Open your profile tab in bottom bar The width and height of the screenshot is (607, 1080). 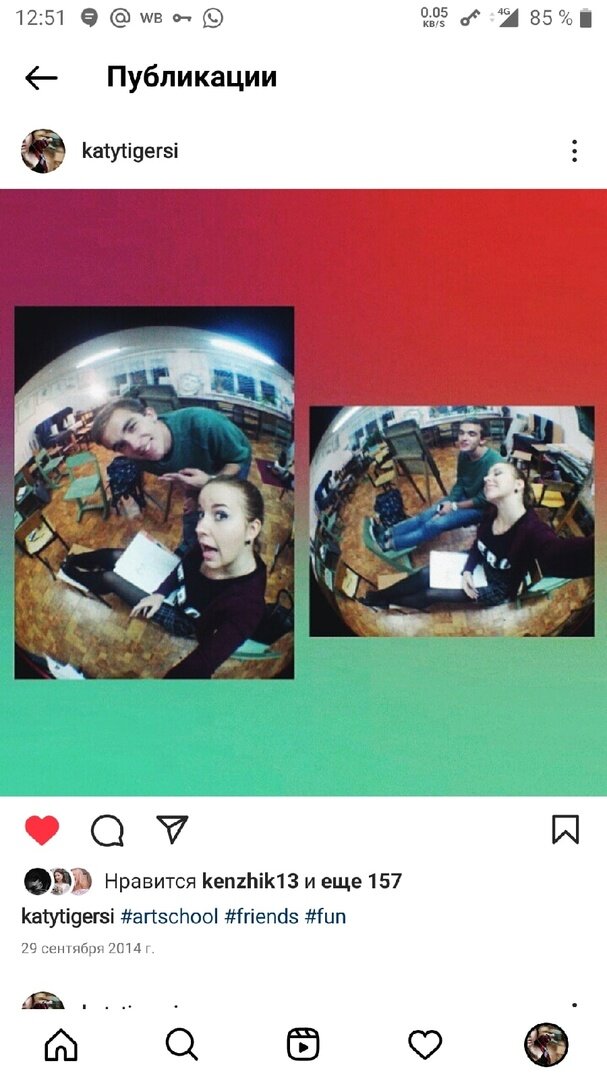(546, 1045)
